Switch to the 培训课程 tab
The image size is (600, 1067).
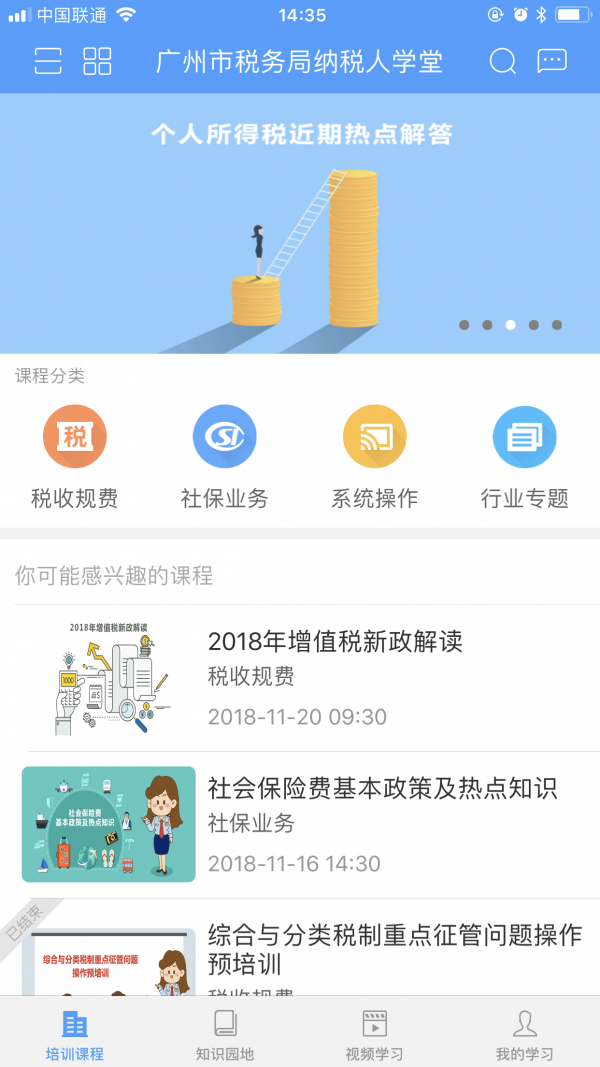[x=75, y=1034]
